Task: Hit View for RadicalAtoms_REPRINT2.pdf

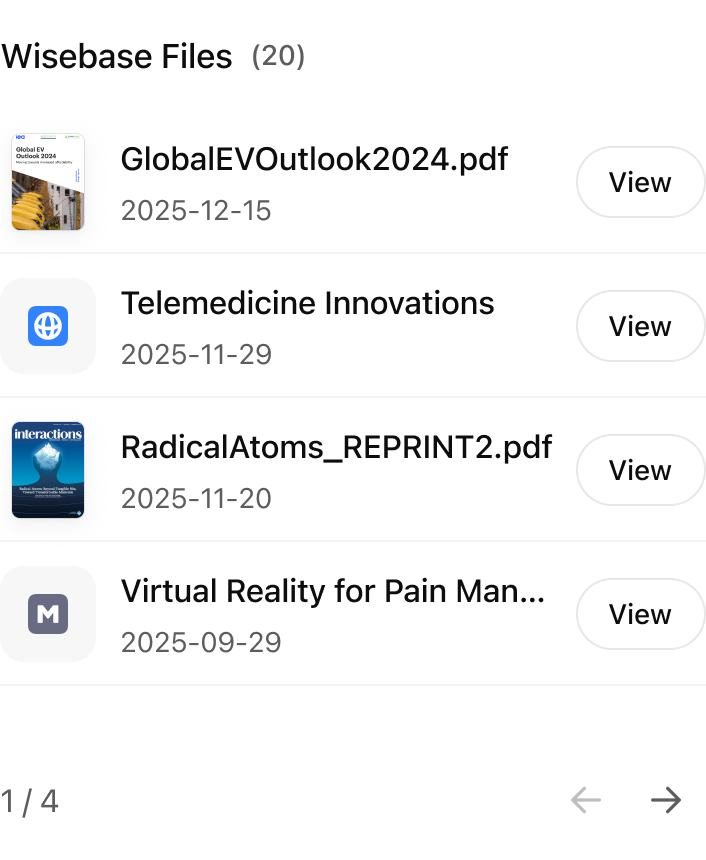Action: click(640, 470)
